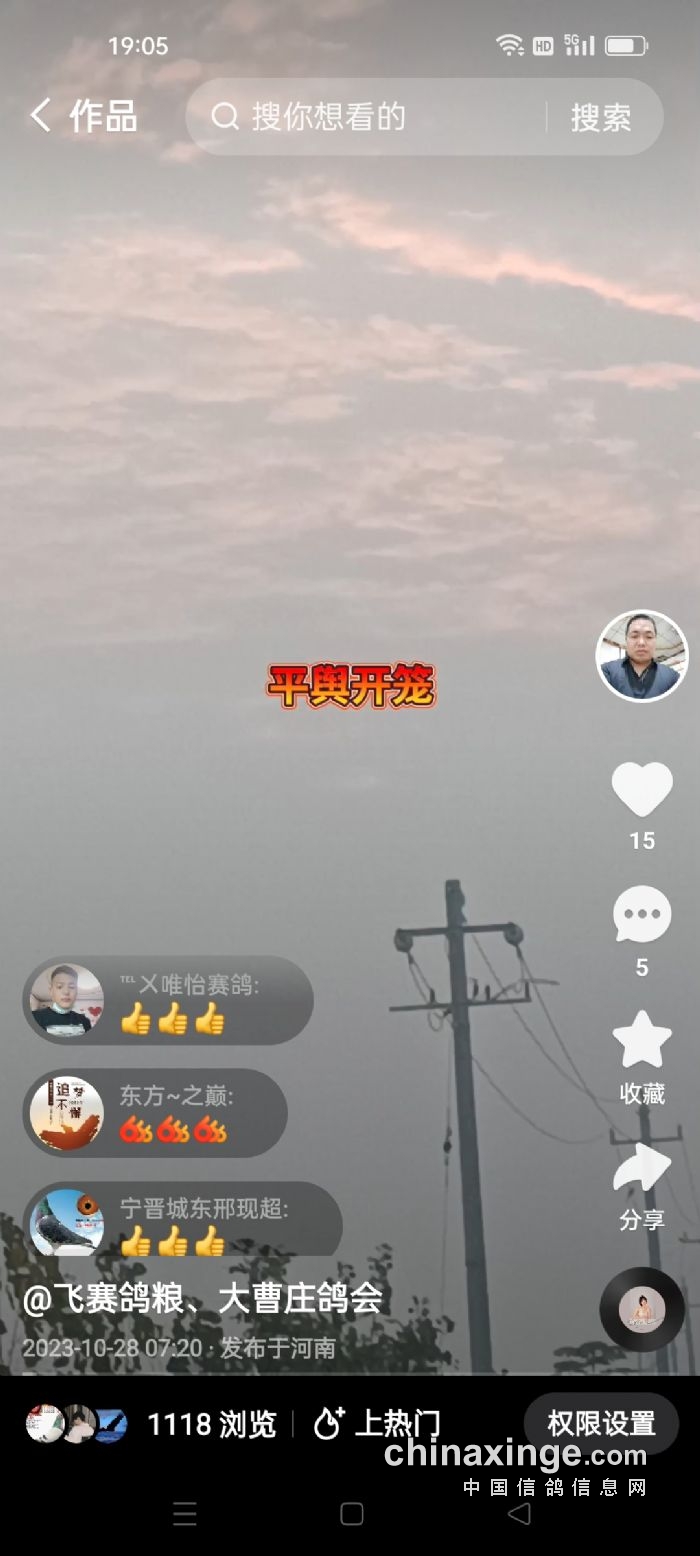Open the comment by 唯怡赛鸽

(x=168, y=1000)
